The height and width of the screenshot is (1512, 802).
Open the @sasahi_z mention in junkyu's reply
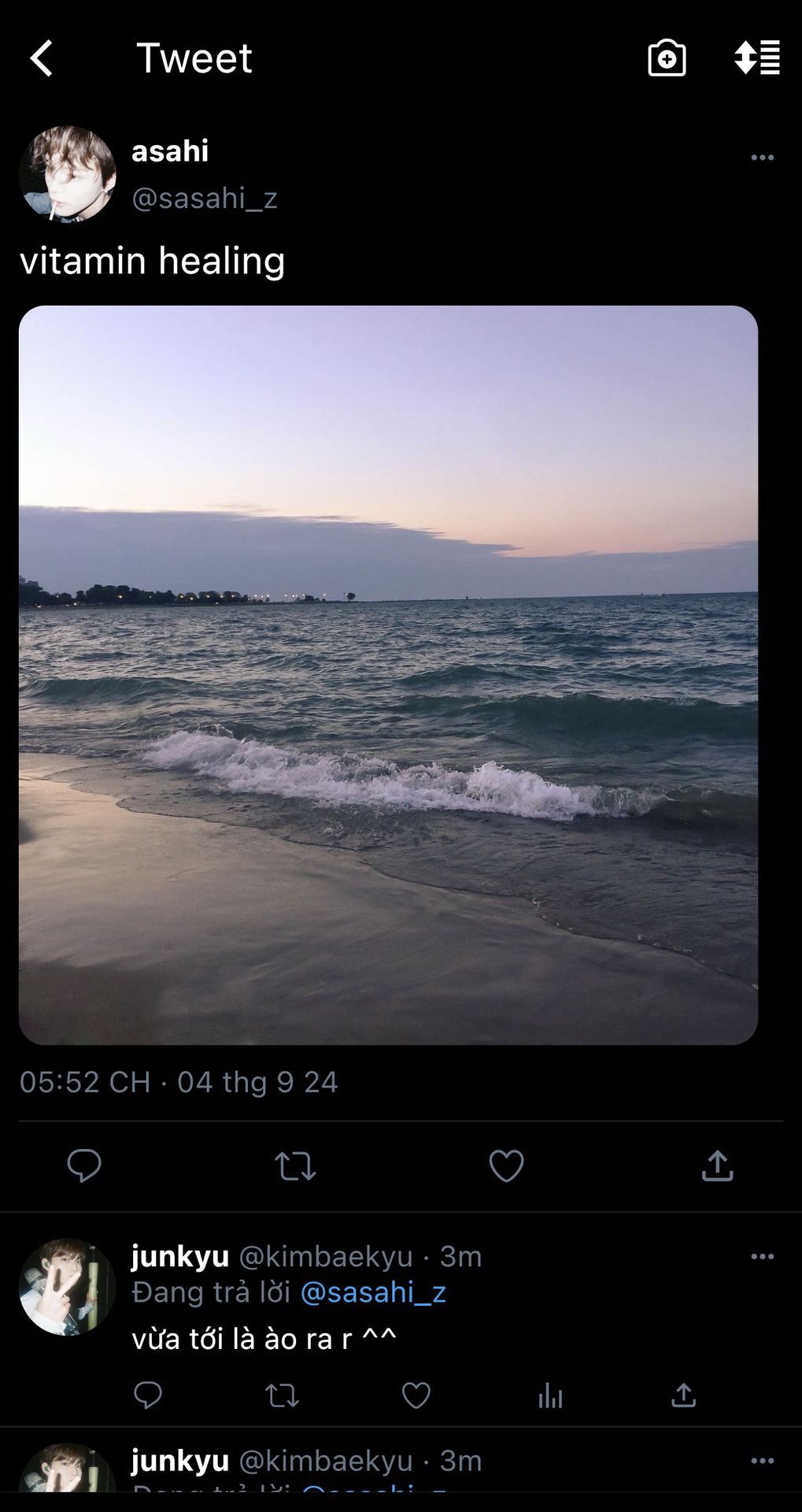point(373,1292)
